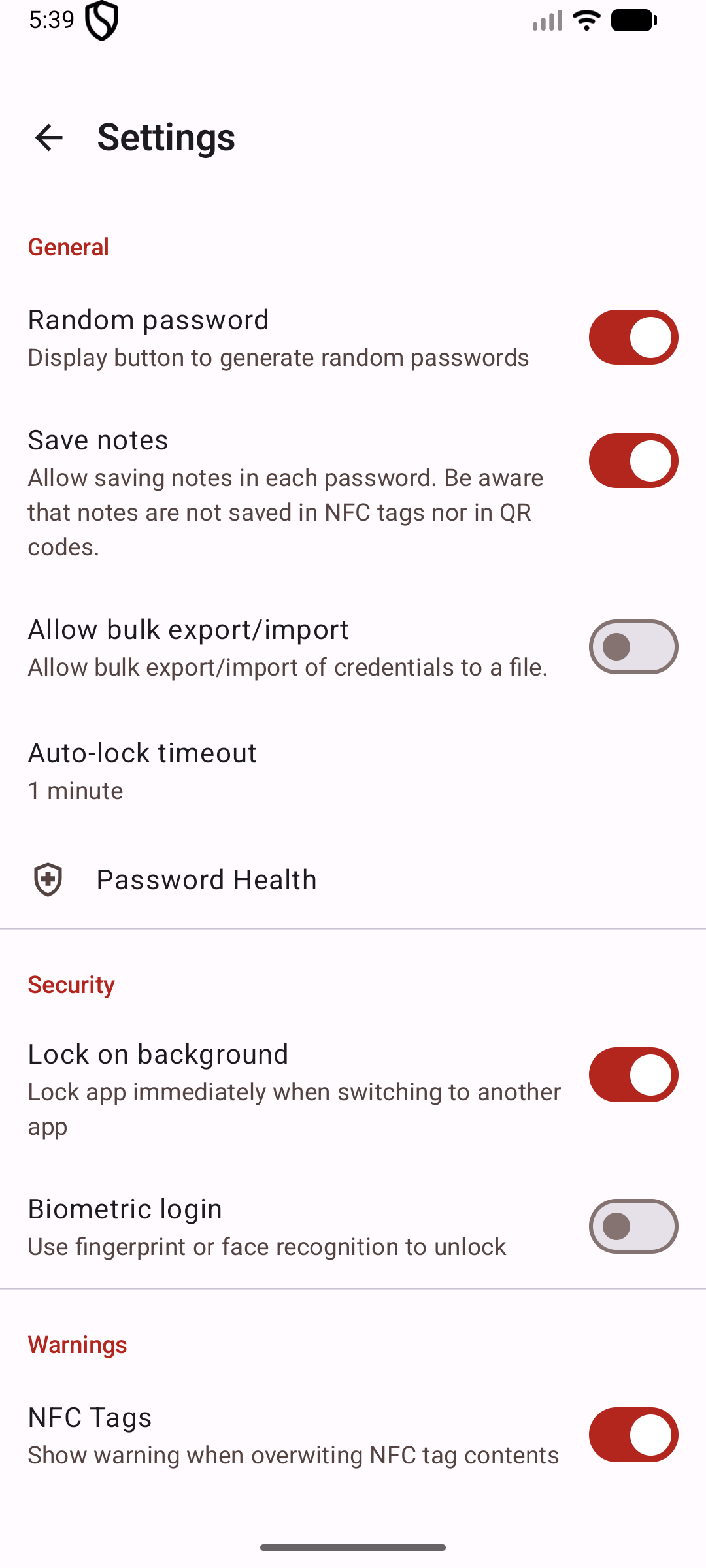
Task: Turn off the Random password switch
Action: coord(633,337)
